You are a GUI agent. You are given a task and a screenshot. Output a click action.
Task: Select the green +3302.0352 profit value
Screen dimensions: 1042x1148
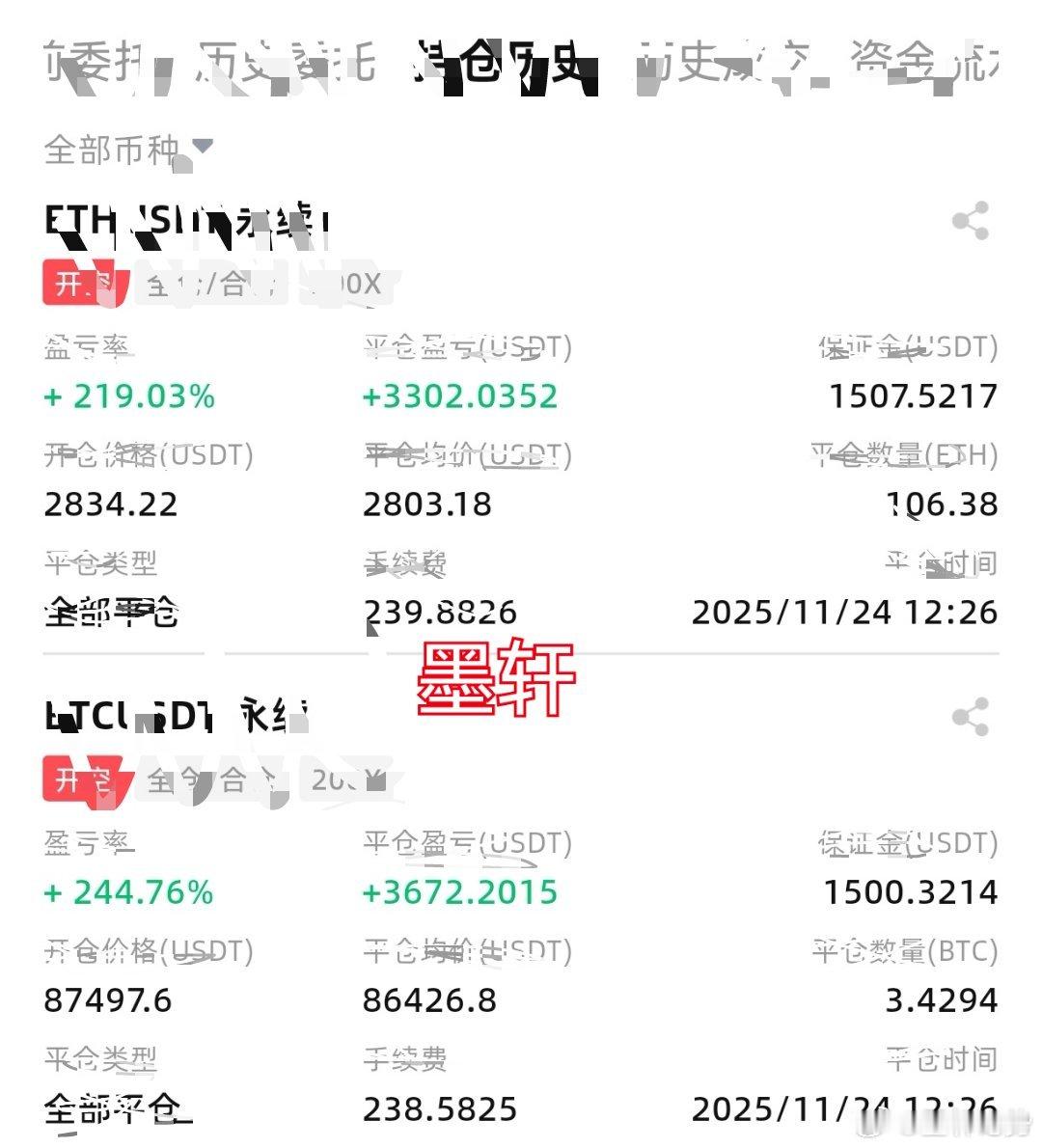pos(460,396)
